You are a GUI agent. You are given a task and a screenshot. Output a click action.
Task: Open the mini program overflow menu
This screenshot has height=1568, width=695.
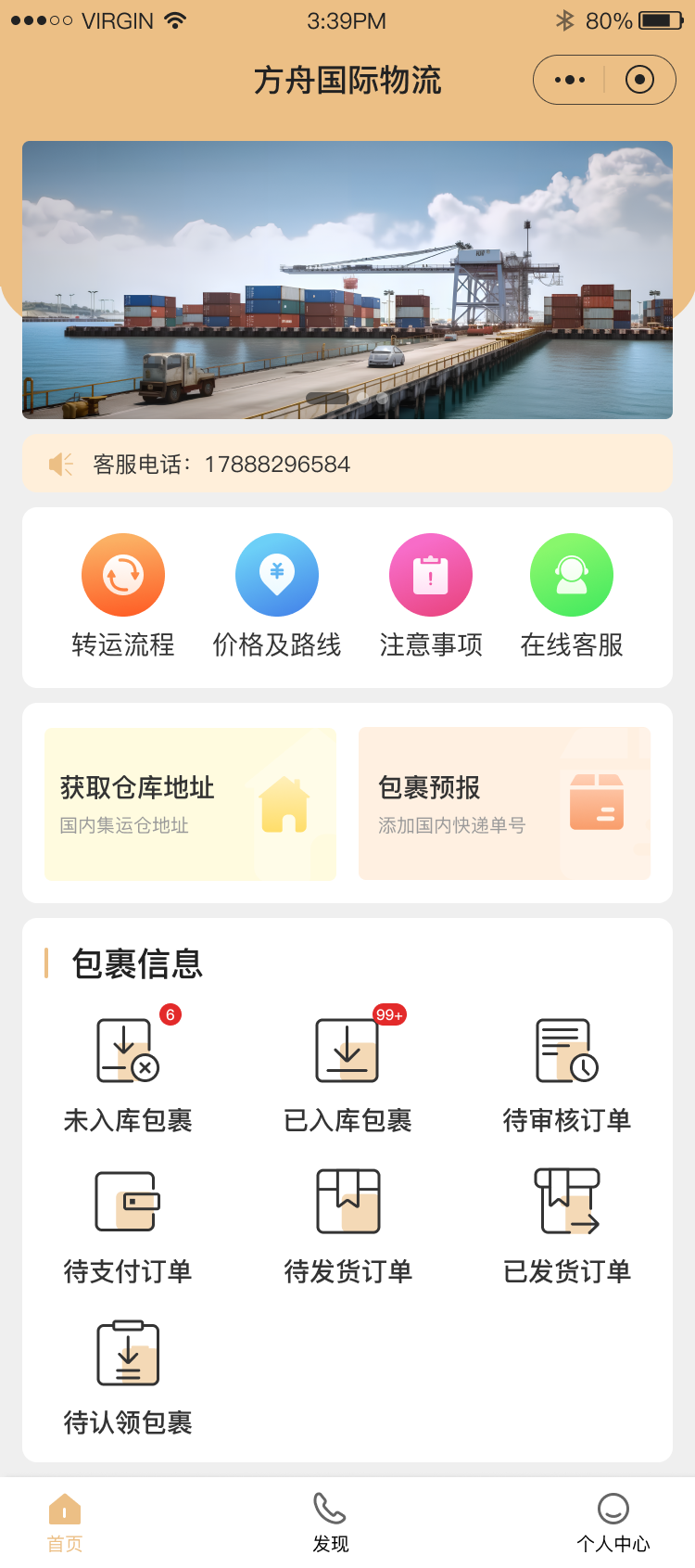[569, 80]
